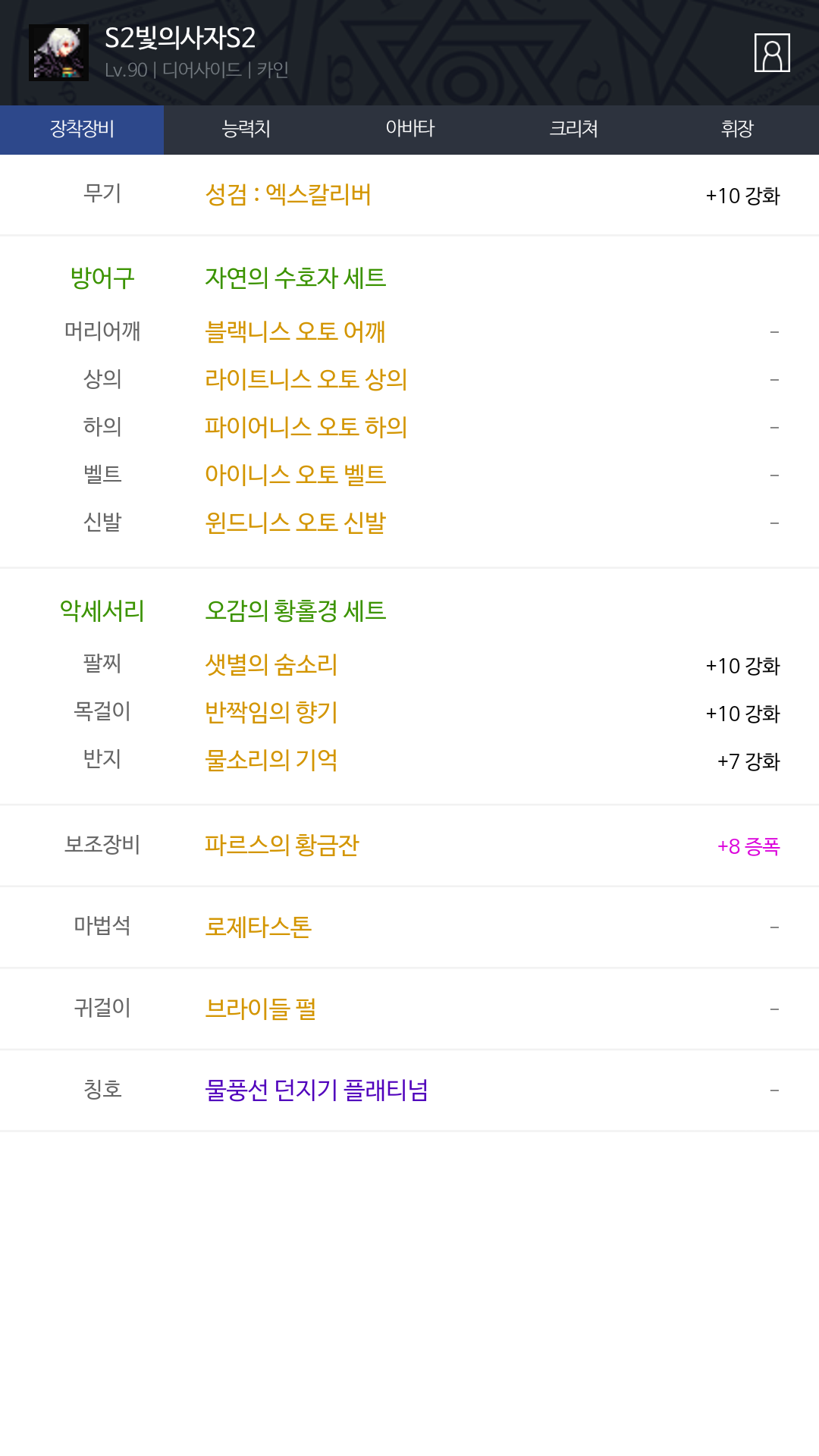Open weapon 성검 : 엑스칼리버 details
Screen dimensions: 819x1456
coord(288,195)
